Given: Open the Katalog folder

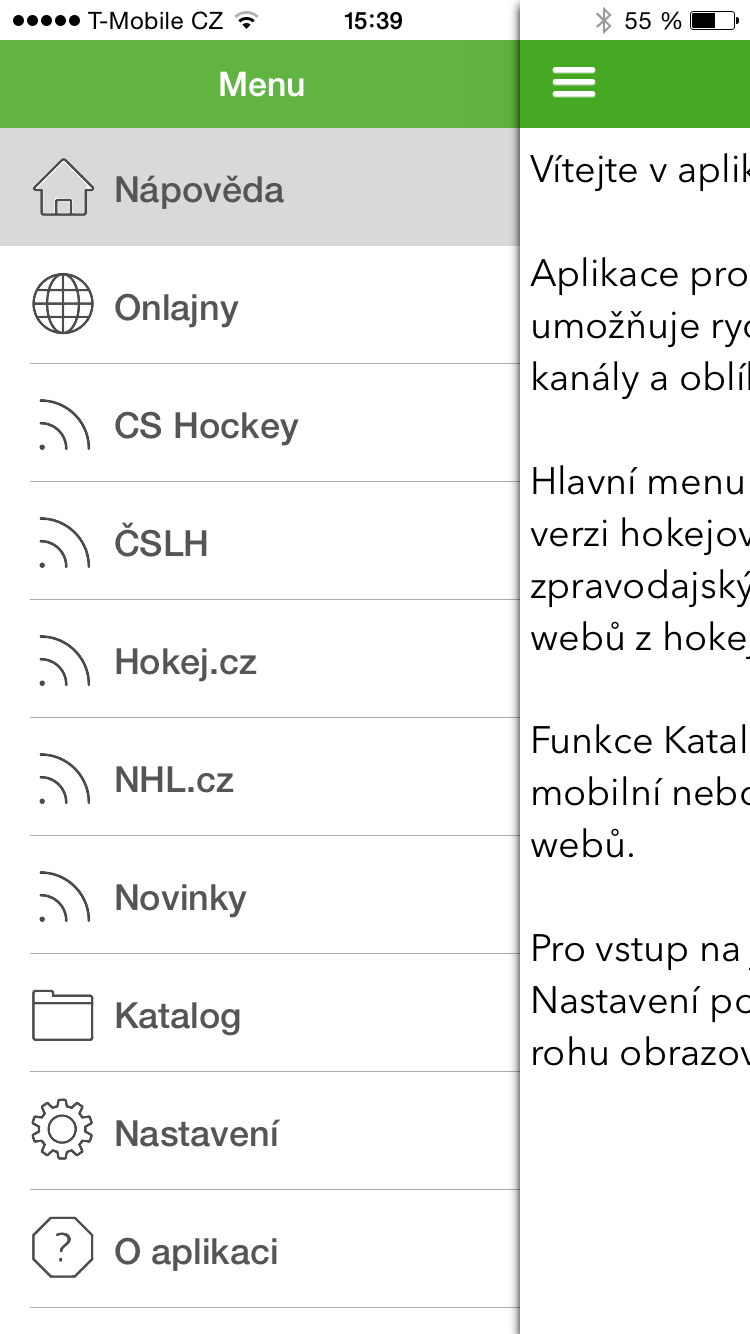Looking at the screenshot, I should tap(260, 1013).
